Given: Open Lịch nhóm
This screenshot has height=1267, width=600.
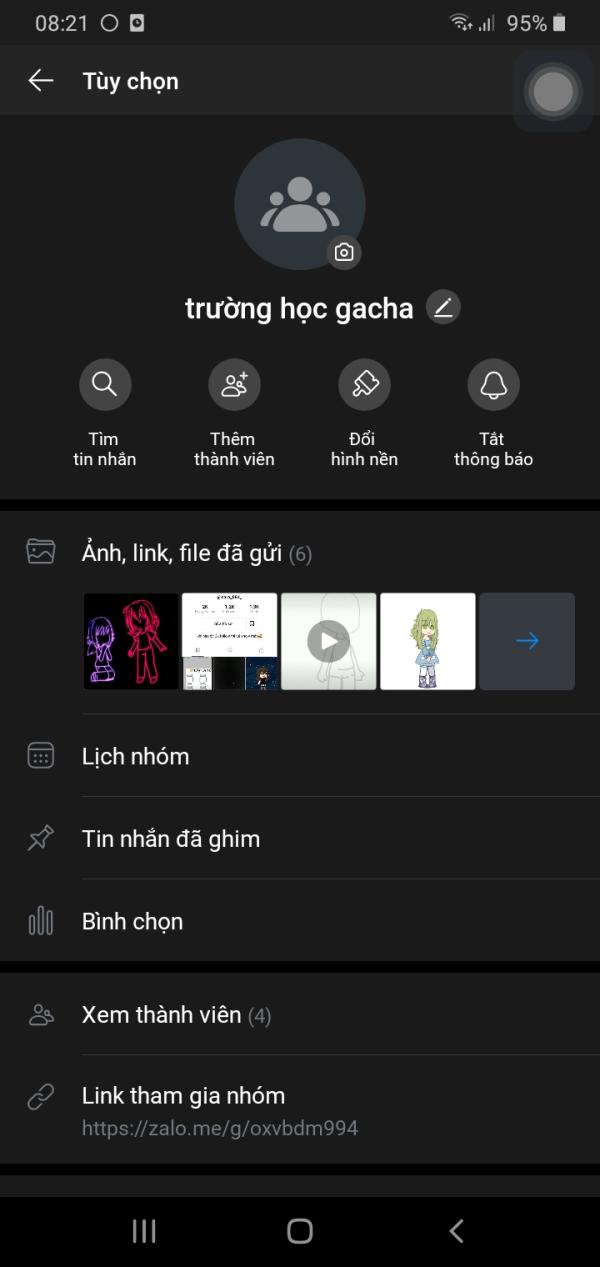Looking at the screenshot, I should coord(135,756).
